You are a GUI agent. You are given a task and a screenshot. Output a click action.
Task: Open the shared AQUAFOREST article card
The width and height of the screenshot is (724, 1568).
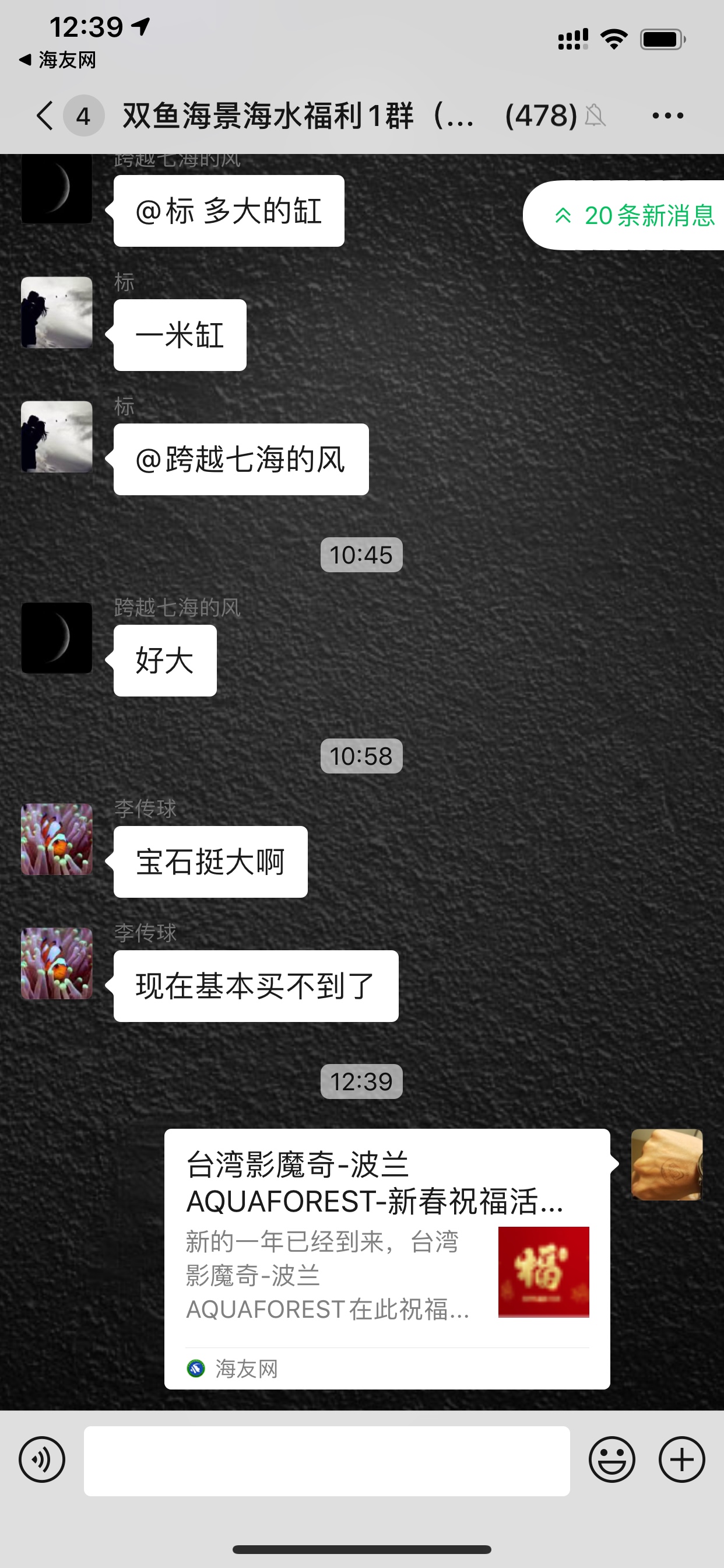[x=387, y=1259]
